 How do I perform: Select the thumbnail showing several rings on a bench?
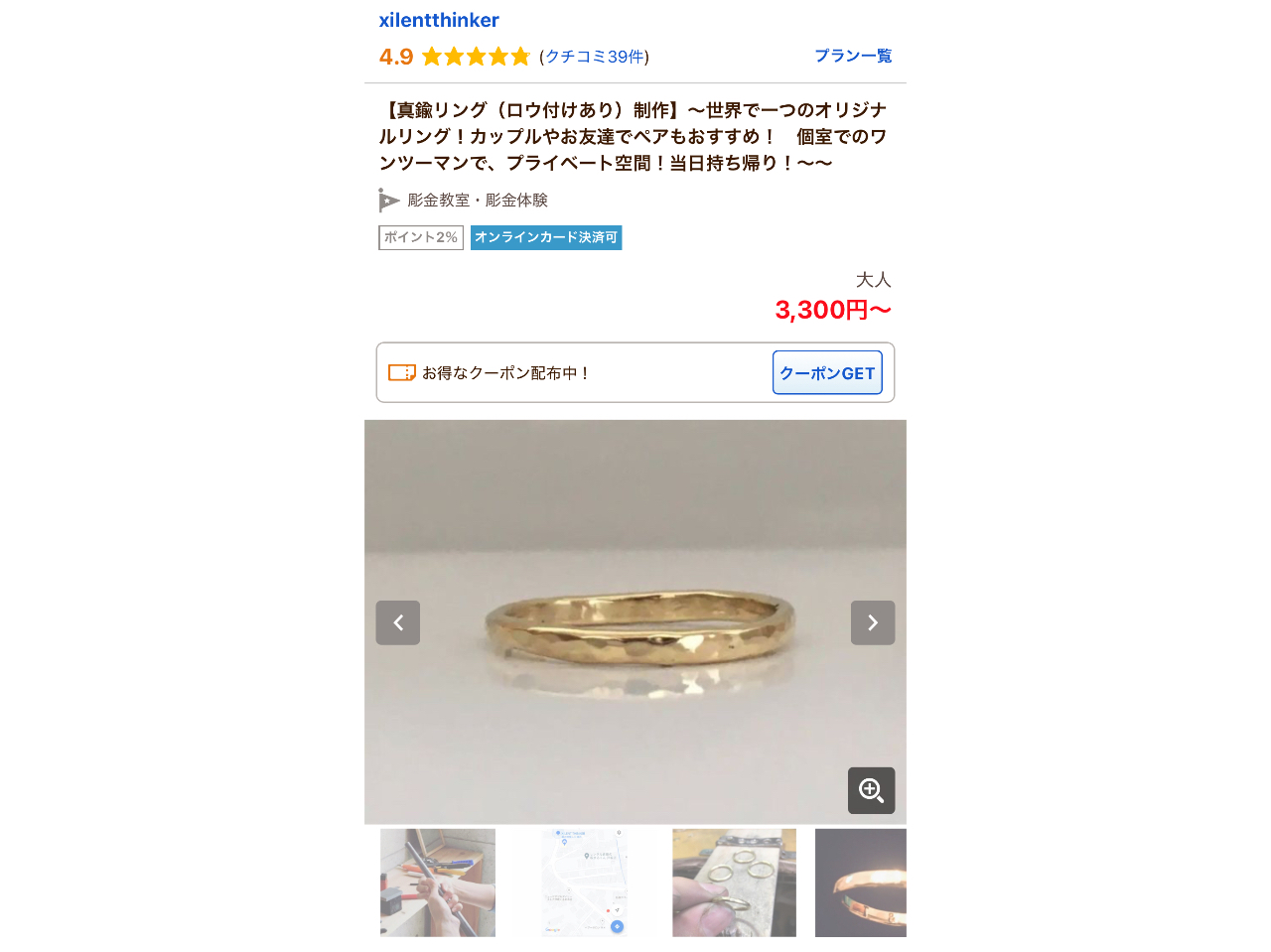[734, 883]
